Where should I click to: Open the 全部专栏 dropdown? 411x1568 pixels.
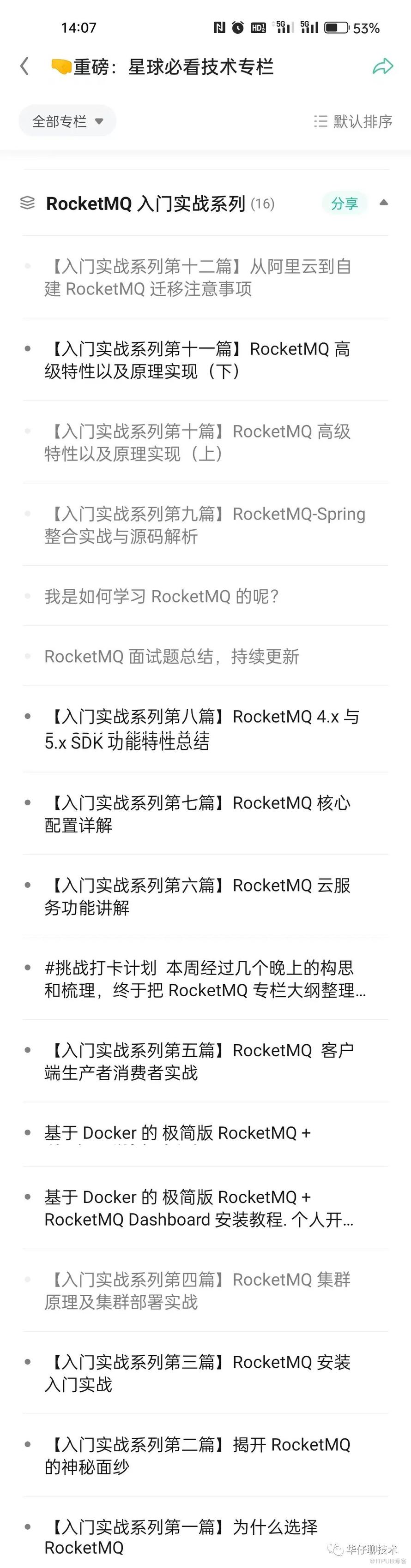tap(67, 121)
